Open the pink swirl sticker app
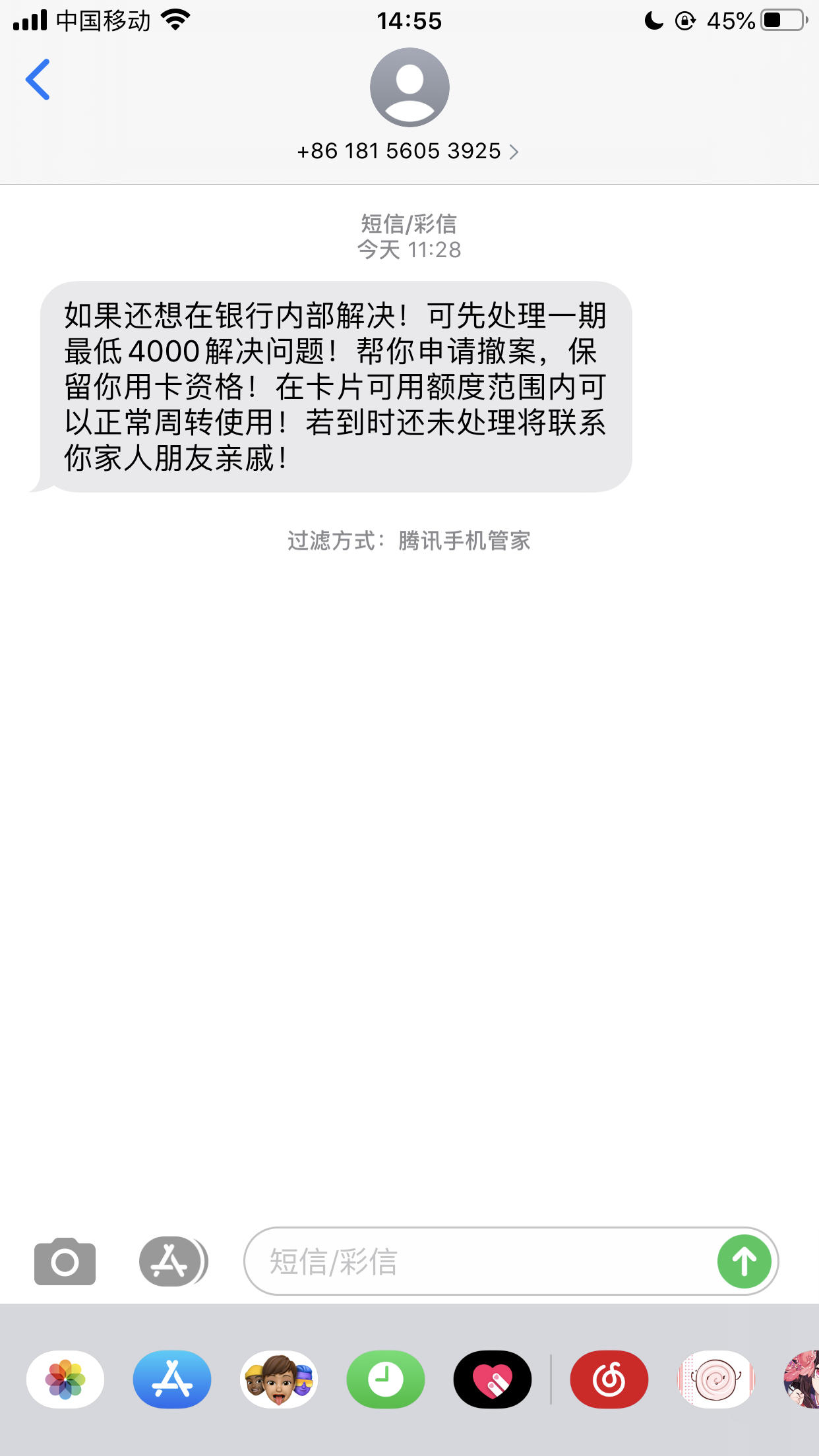 (716, 1380)
